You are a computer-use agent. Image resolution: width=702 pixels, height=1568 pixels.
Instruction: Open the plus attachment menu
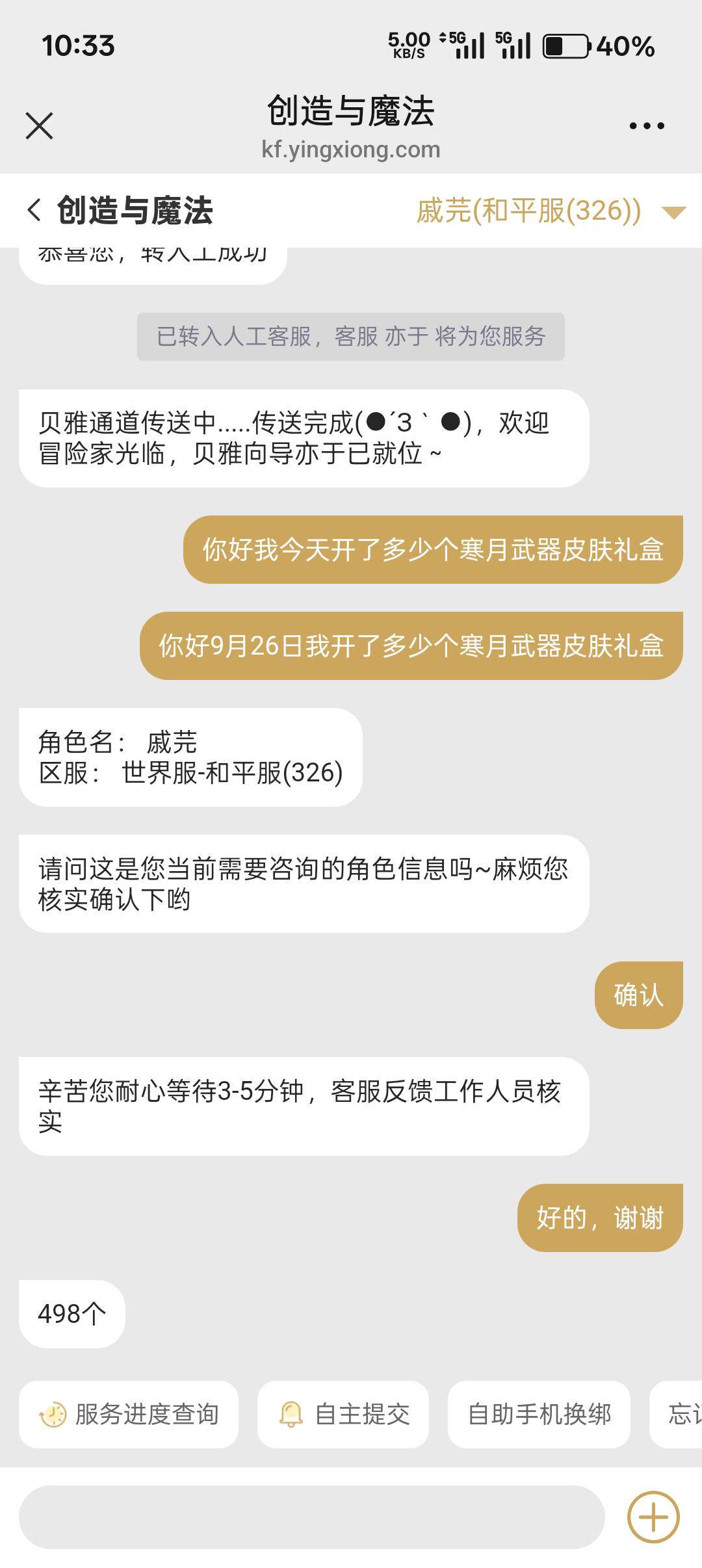click(653, 1517)
